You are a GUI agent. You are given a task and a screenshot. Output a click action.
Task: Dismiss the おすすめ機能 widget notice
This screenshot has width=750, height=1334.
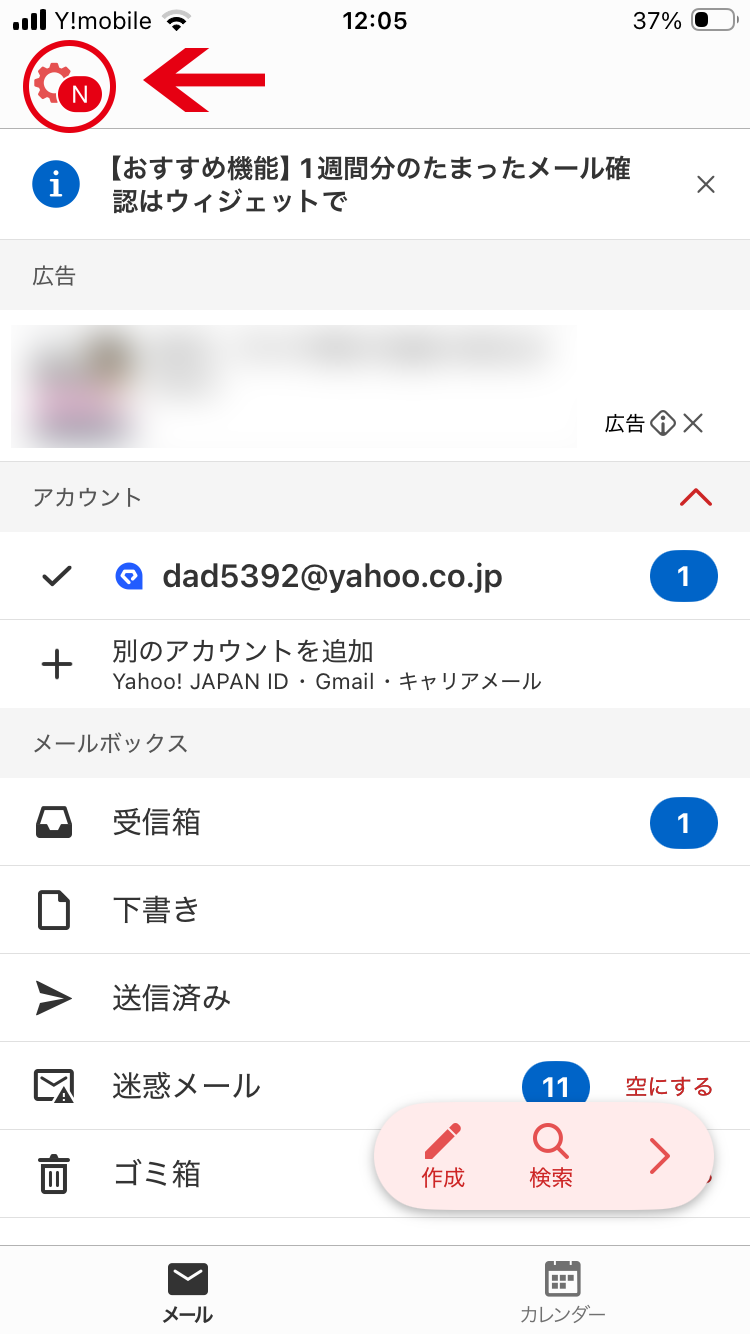click(706, 184)
